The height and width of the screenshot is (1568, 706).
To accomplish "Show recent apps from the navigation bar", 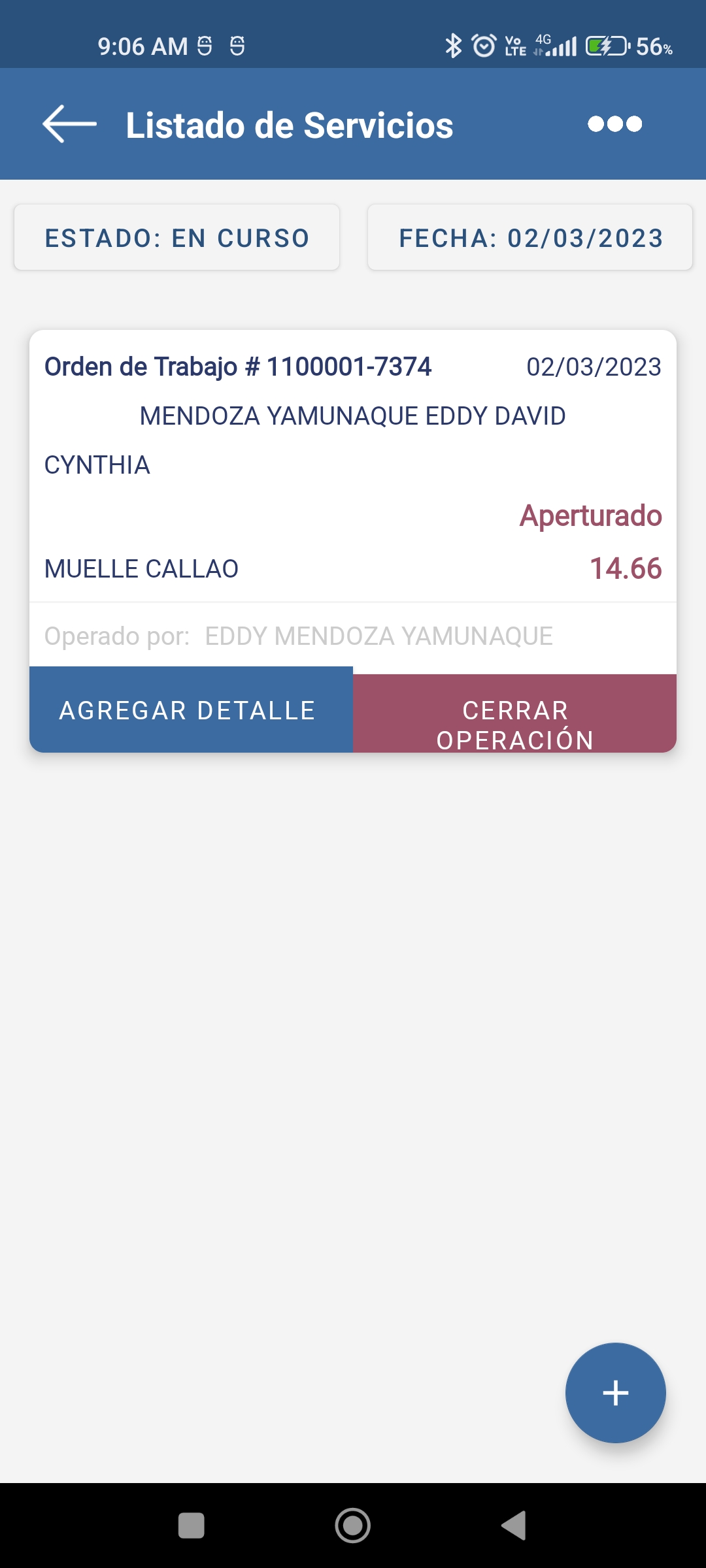I will click(192, 1526).
